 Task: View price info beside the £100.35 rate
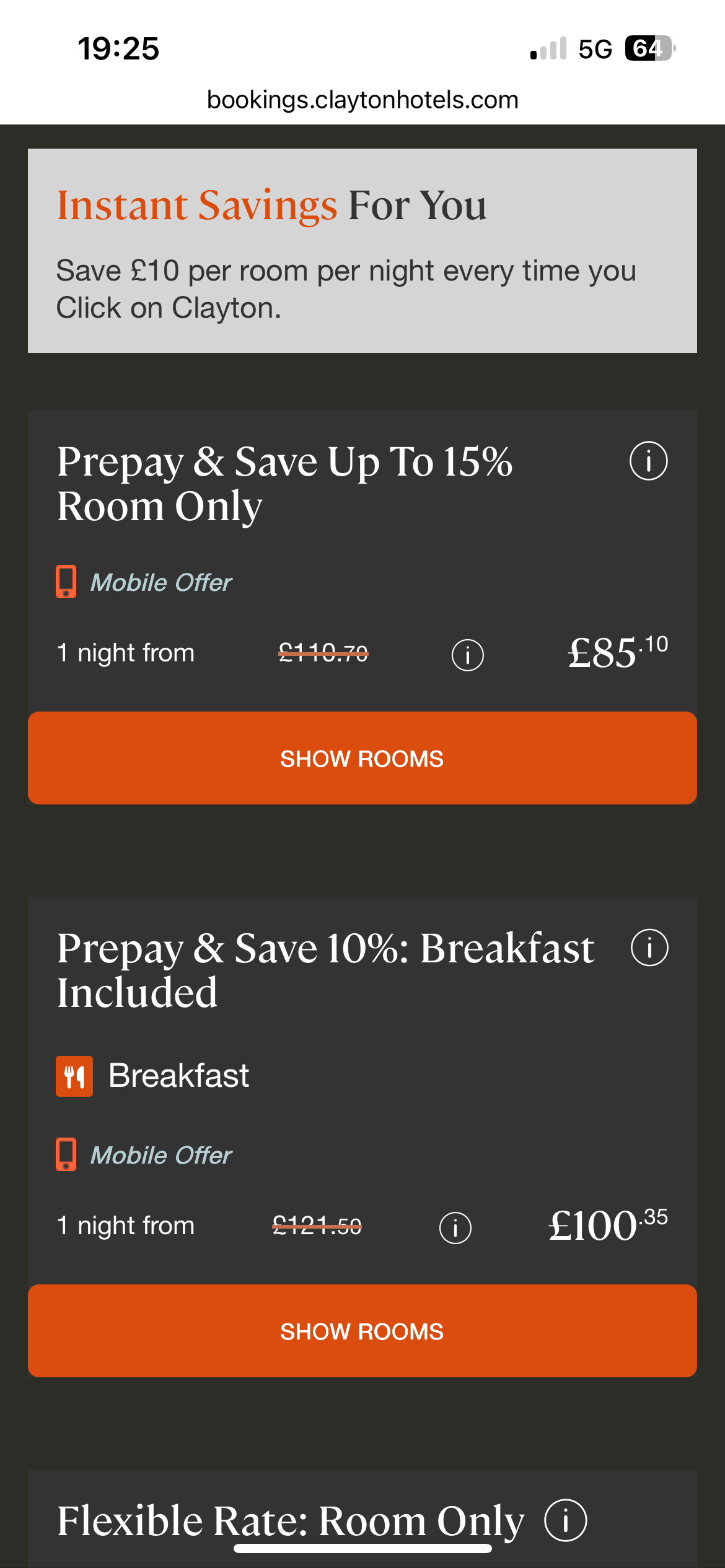tap(455, 1227)
